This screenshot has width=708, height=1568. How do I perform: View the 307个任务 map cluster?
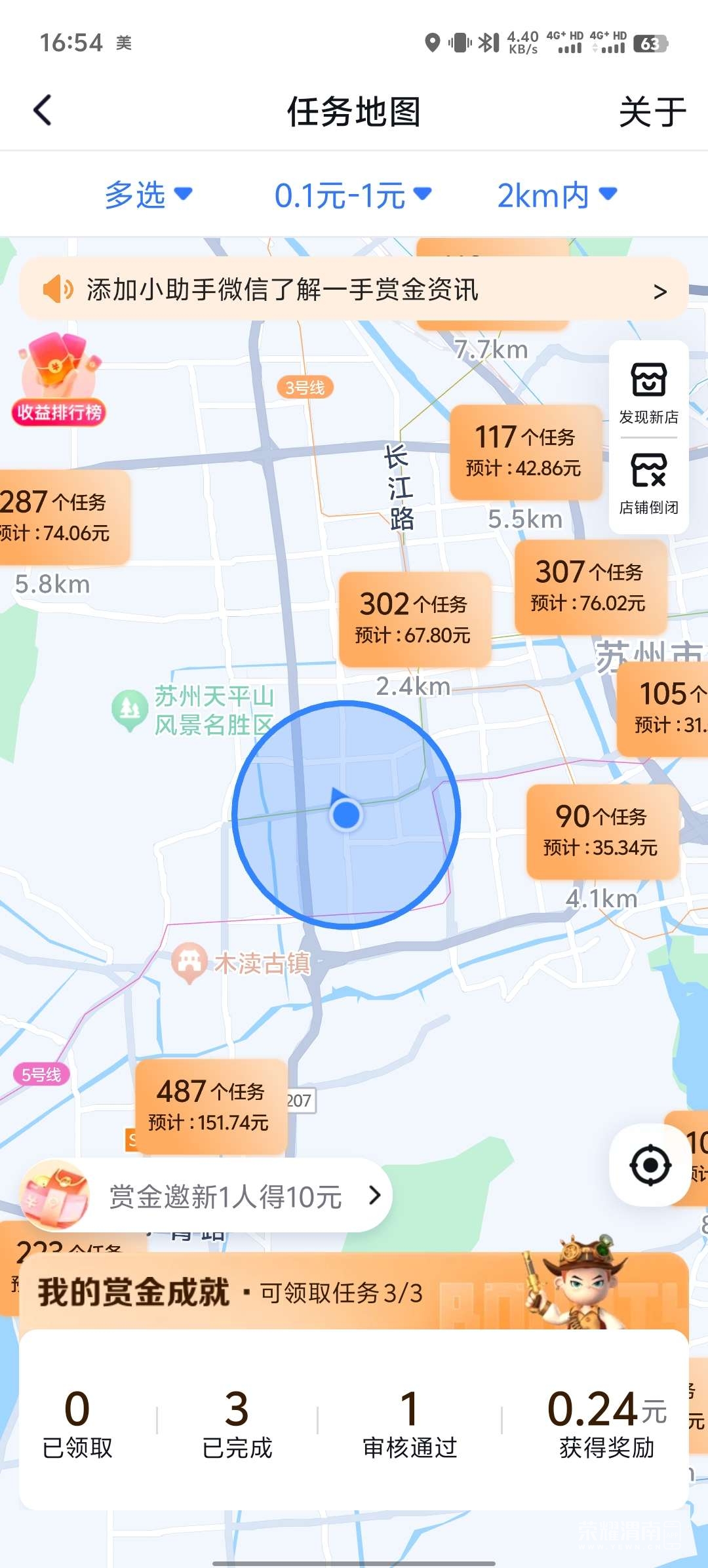590,586
